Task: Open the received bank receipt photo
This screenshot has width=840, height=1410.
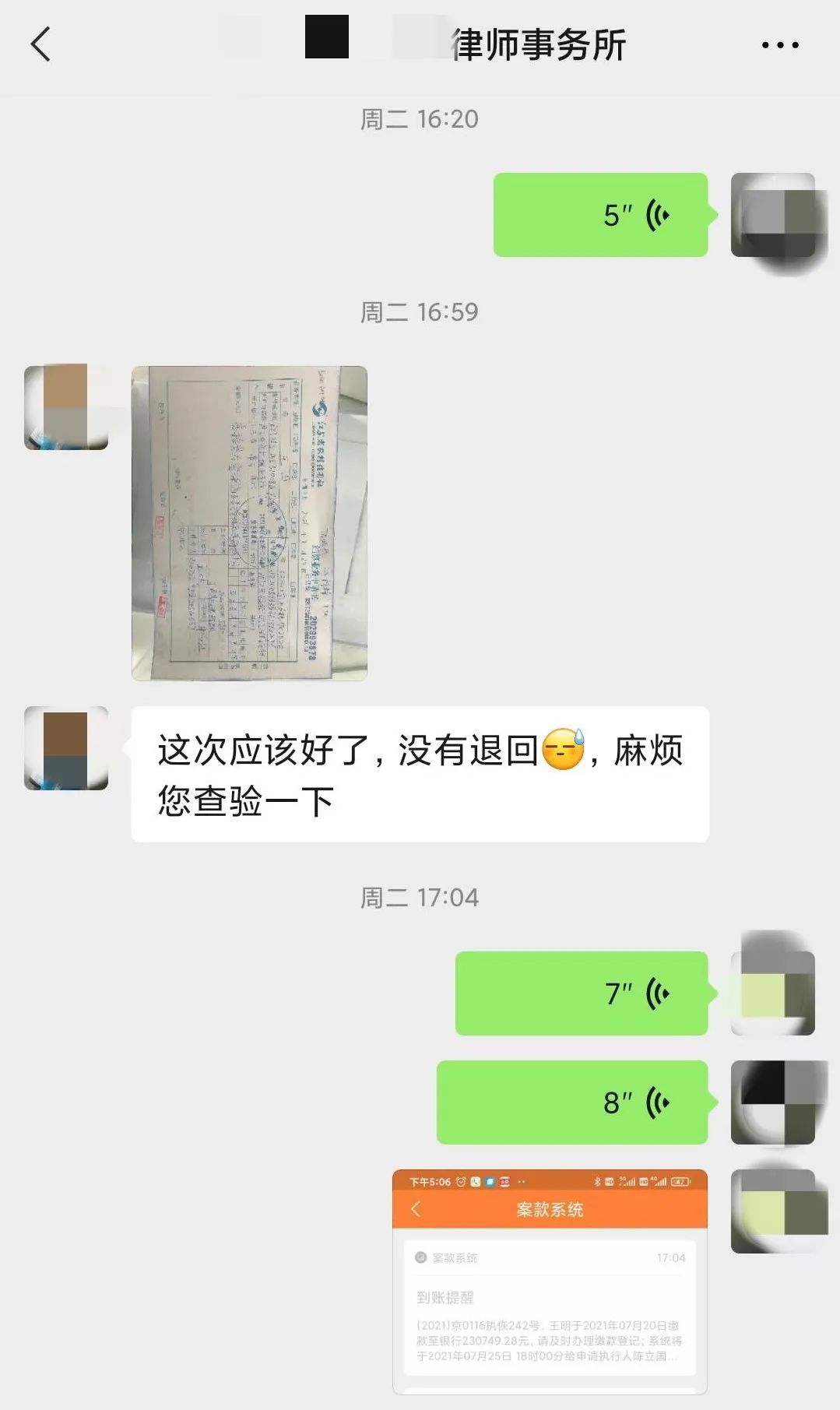Action: pos(249,523)
